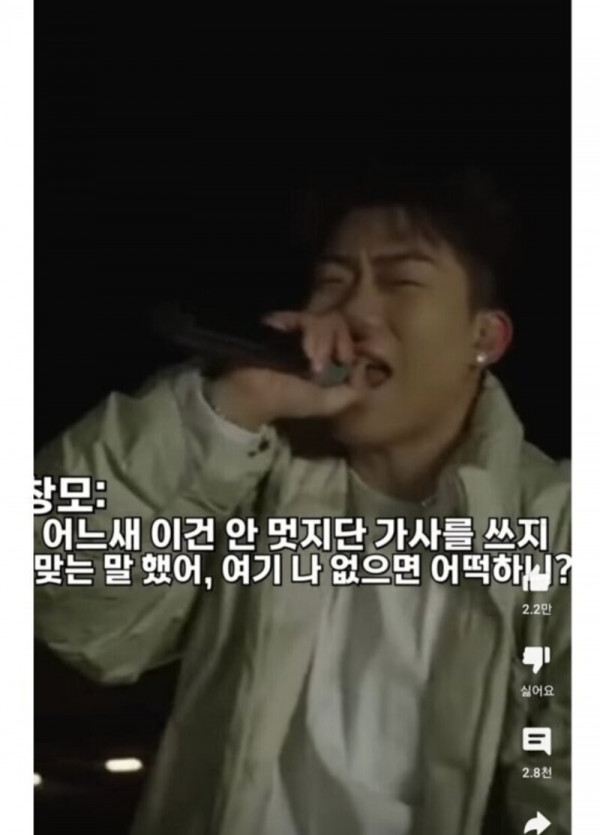Tap the 싫어요 dislike thumbs-down icon
Viewport: 600px width, 835px height.
(537, 660)
